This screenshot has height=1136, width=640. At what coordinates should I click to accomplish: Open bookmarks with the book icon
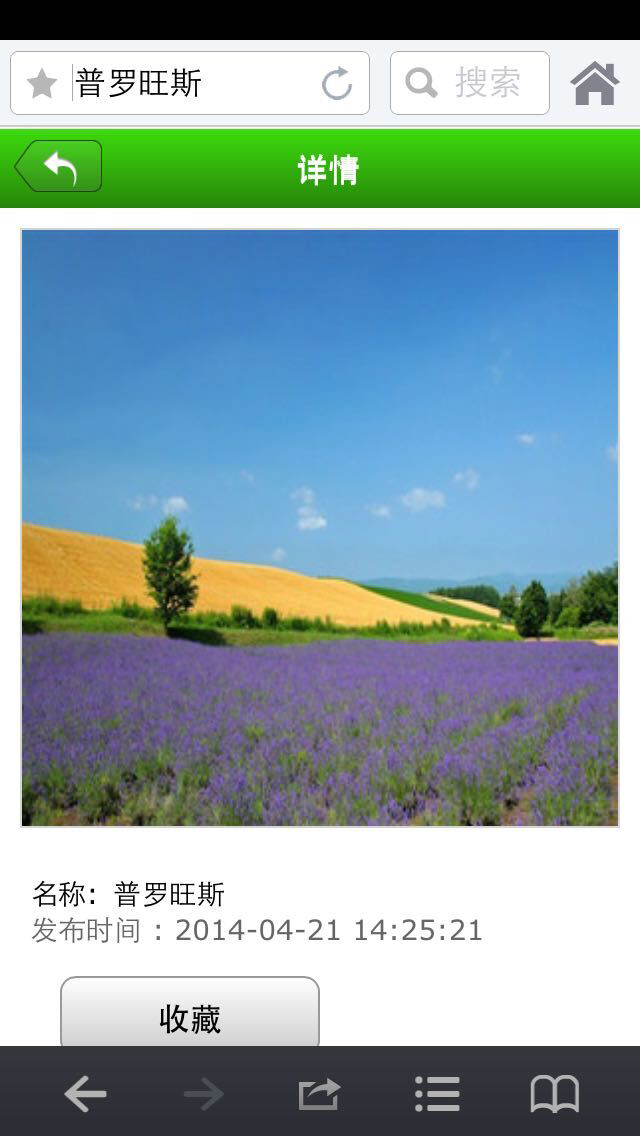point(555,1094)
